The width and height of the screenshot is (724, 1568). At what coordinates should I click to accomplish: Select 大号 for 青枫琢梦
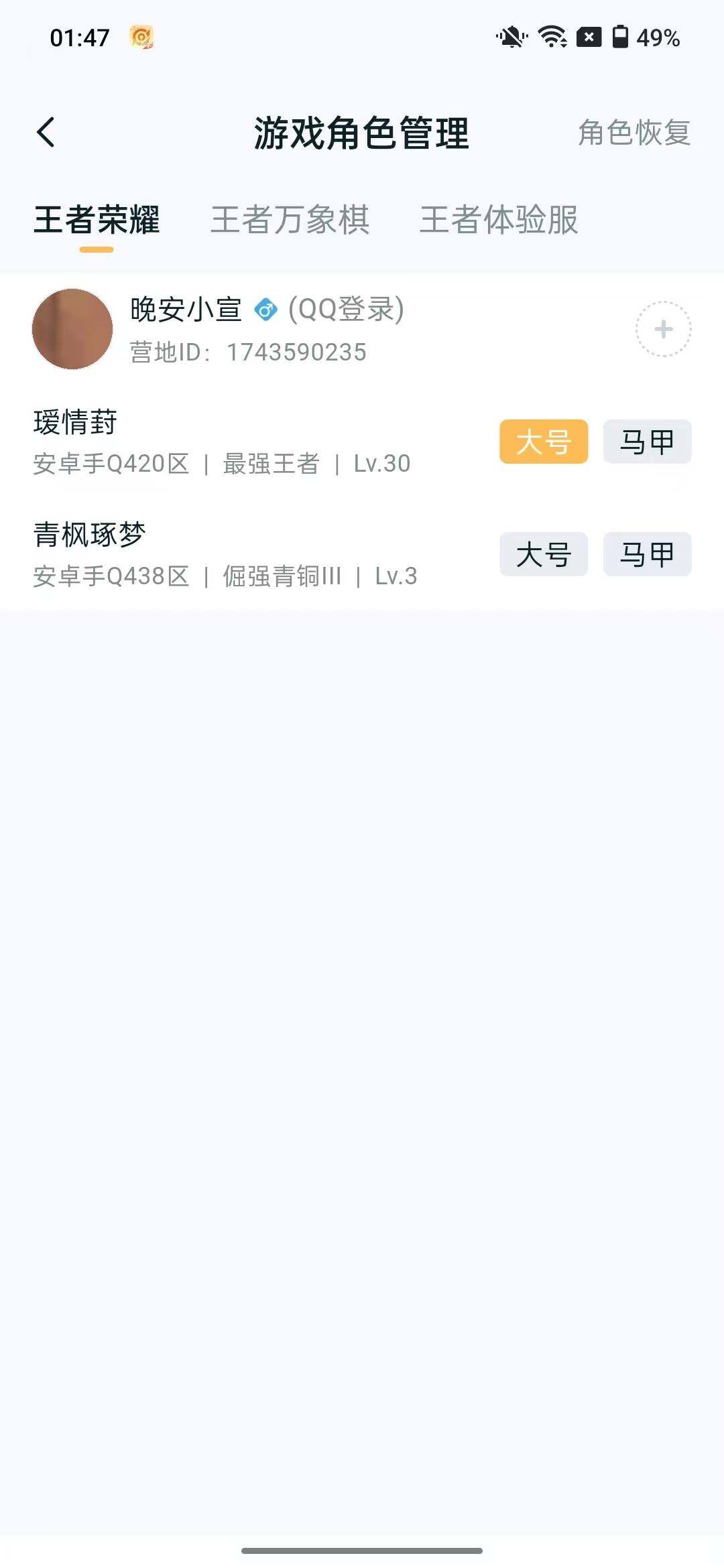point(543,554)
